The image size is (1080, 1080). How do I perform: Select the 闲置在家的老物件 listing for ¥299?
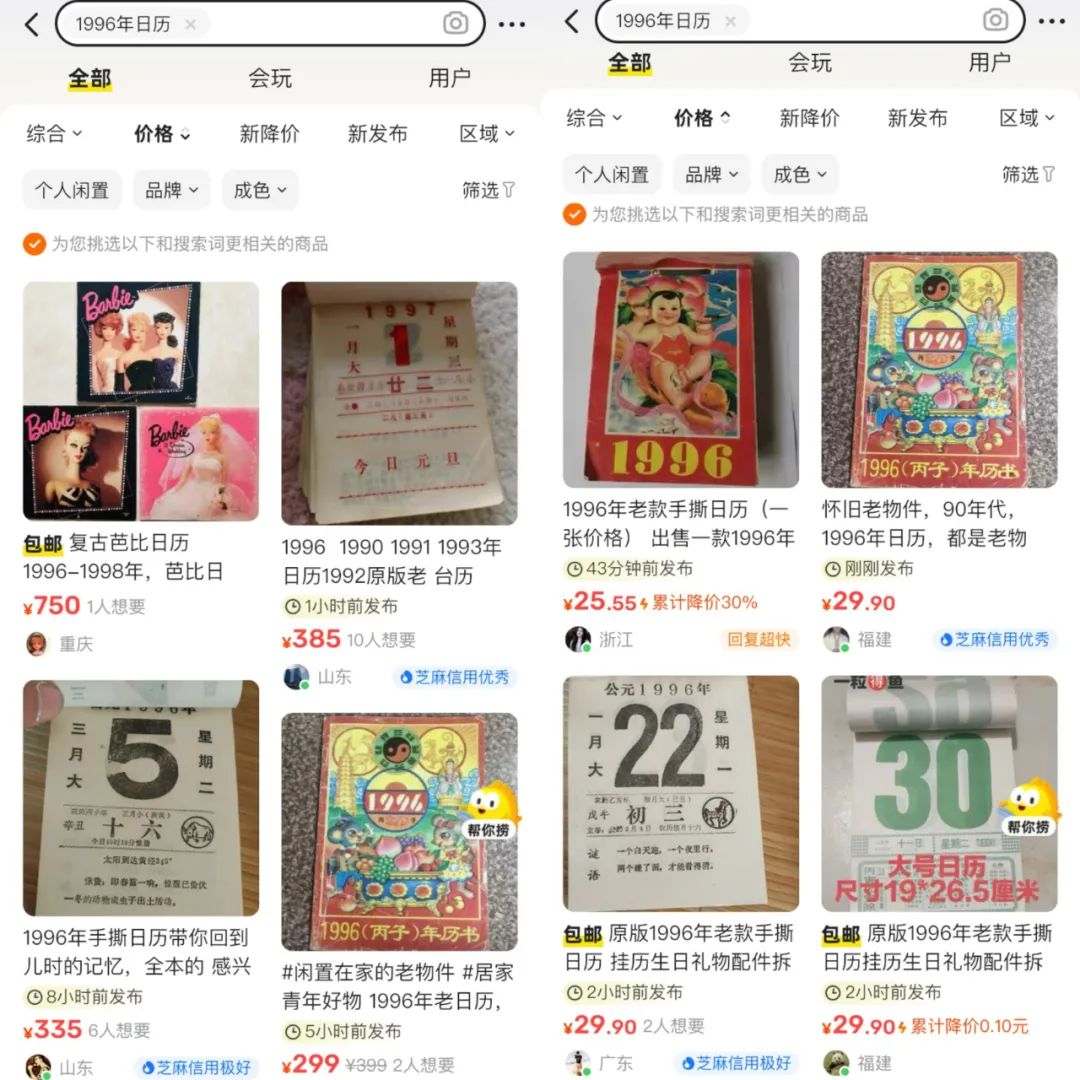pyautogui.click(x=399, y=831)
